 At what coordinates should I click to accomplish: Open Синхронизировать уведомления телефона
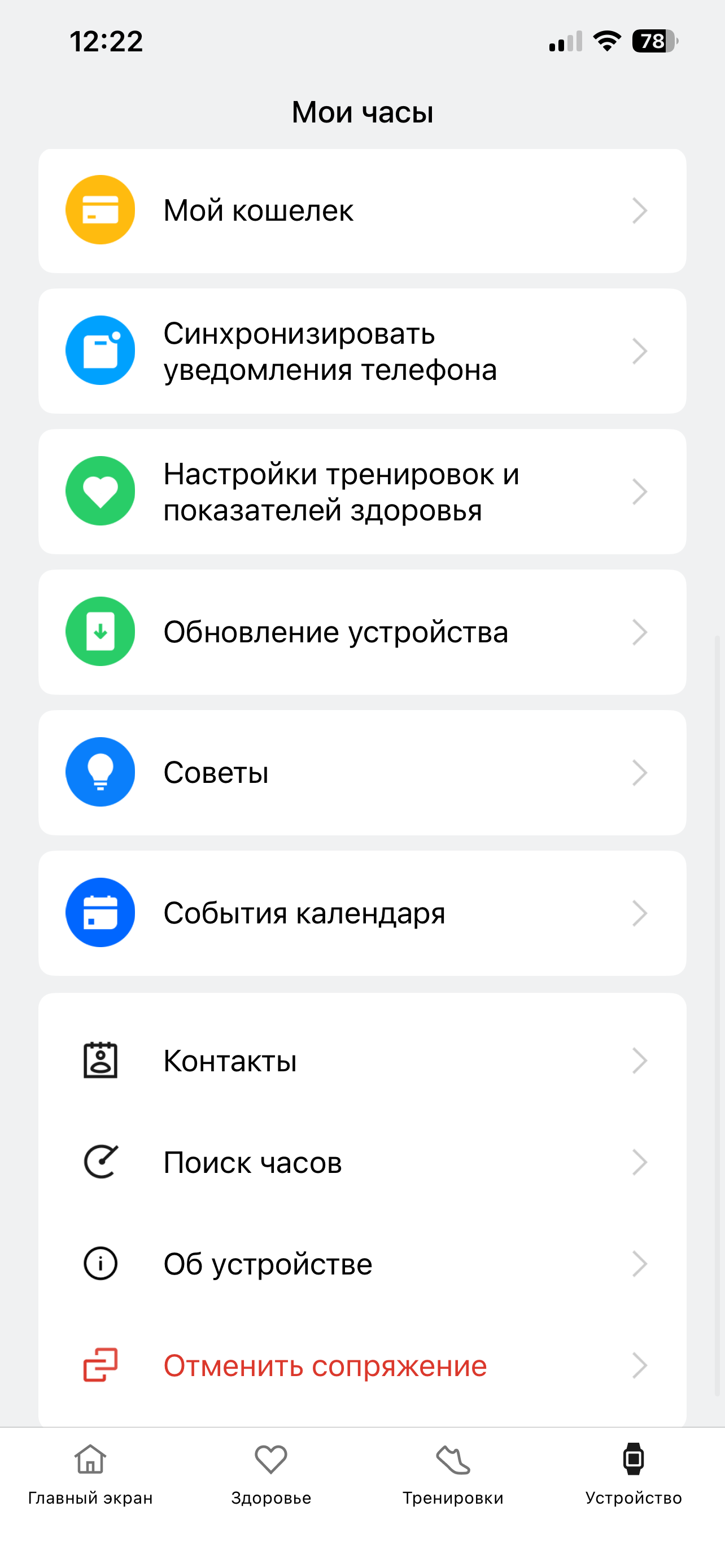[361, 351]
